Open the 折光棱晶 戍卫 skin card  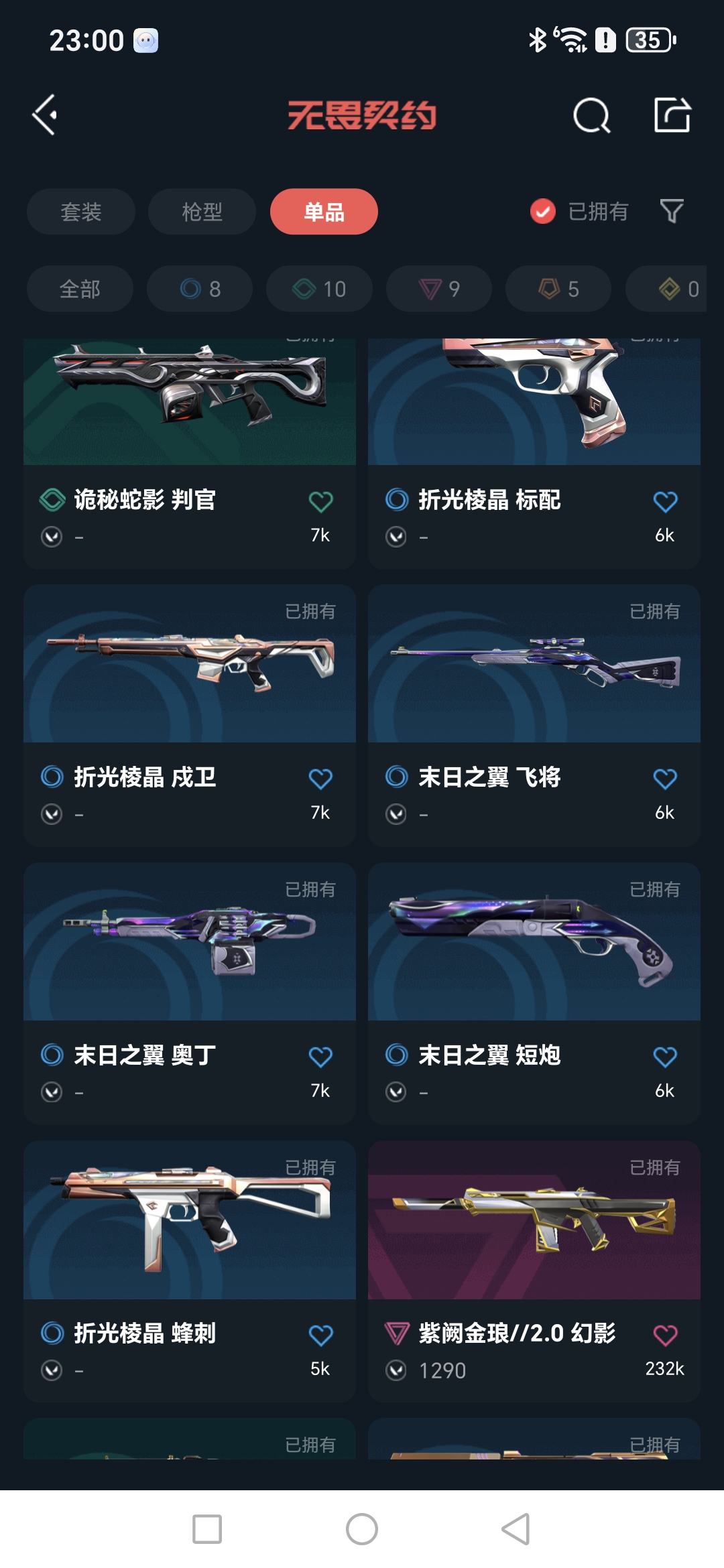[x=190, y=716]
